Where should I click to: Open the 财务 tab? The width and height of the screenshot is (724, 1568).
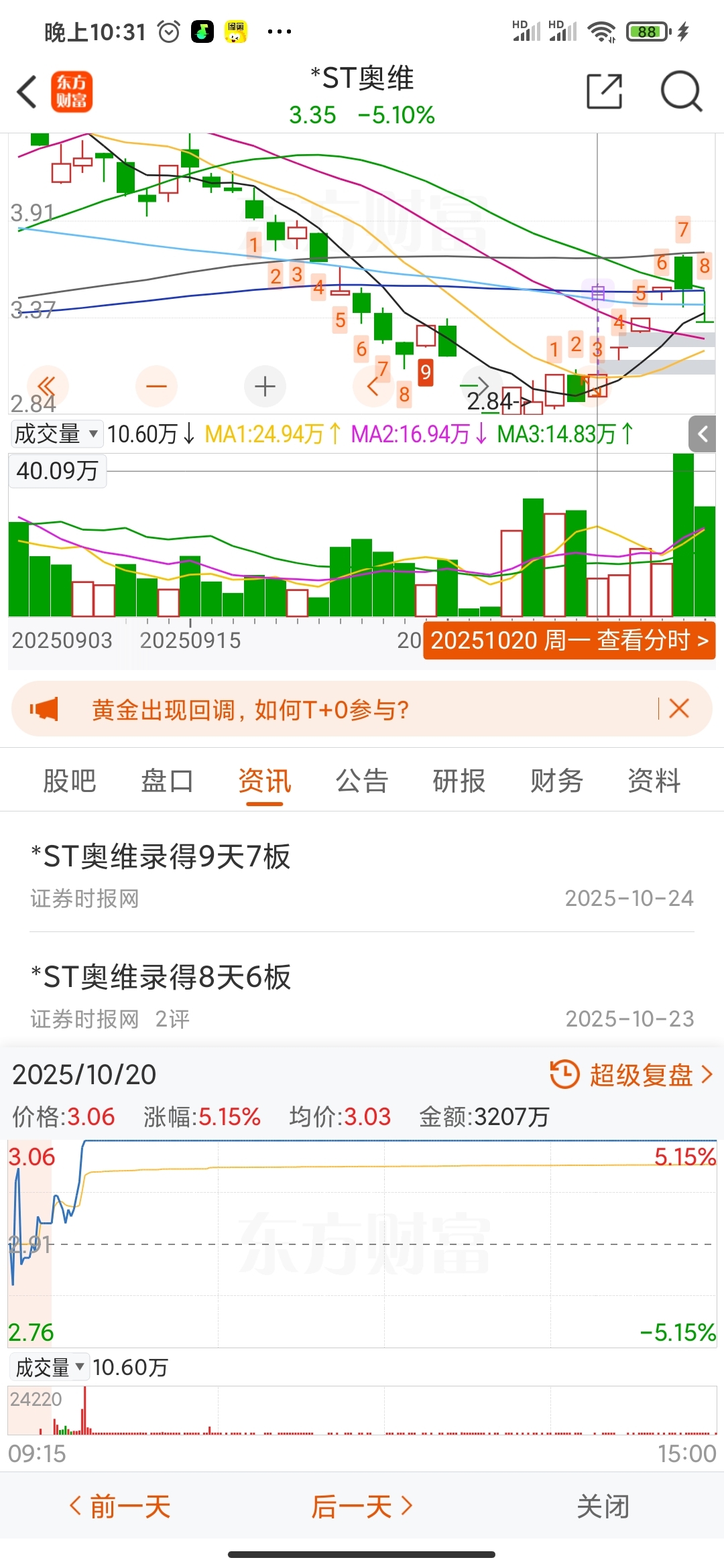point(556,781)
